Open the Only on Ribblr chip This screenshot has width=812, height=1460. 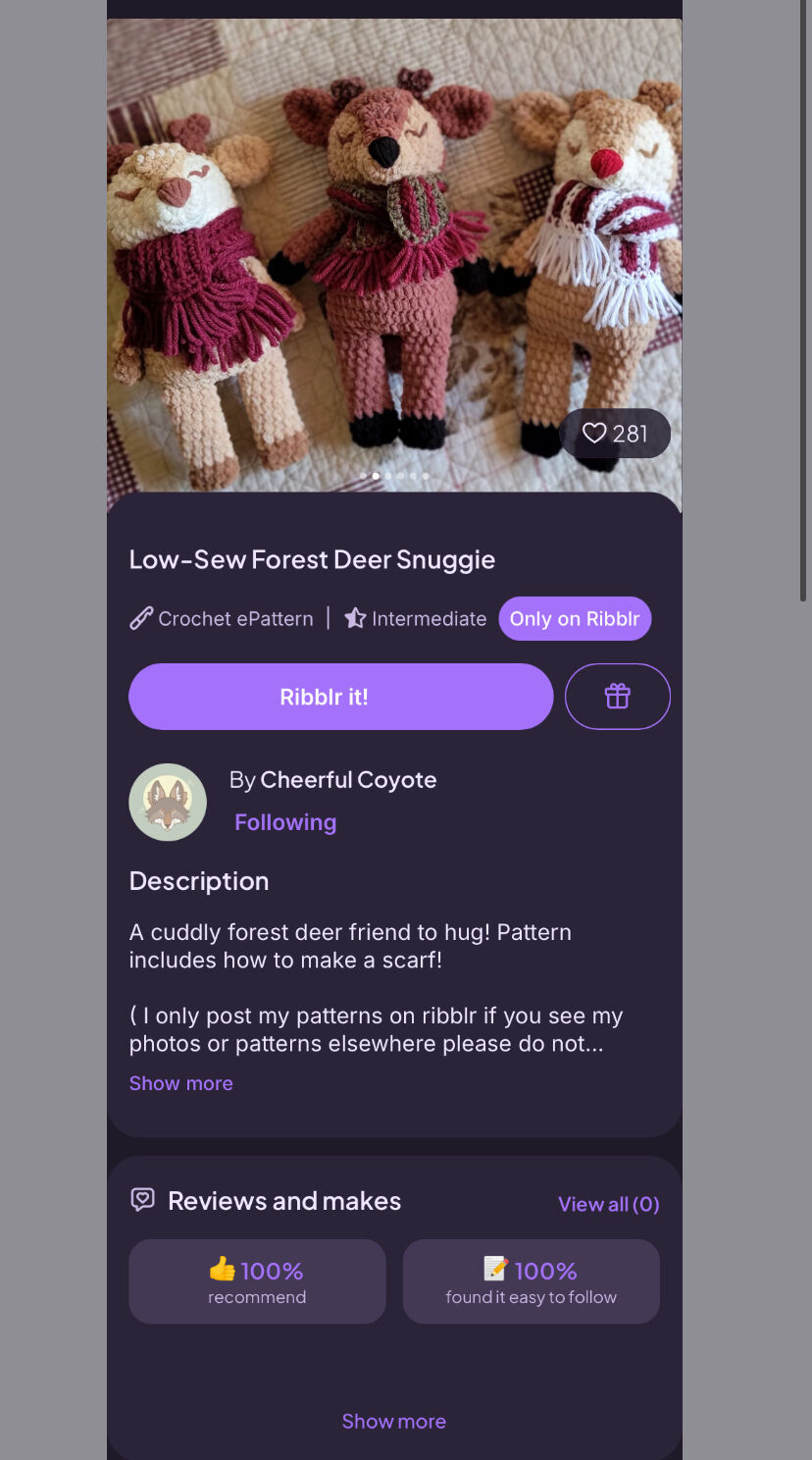pos(575,619)
